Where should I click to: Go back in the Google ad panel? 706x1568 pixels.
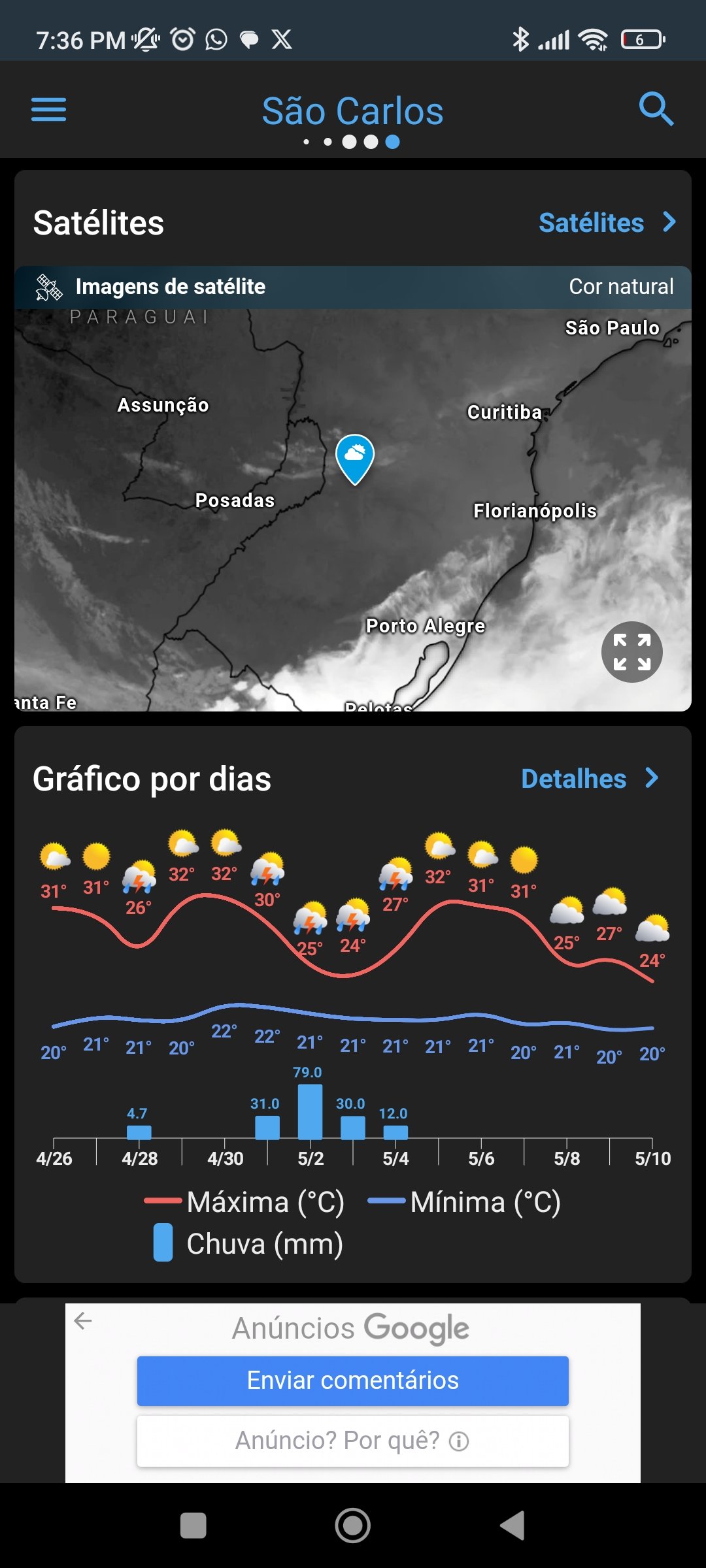click(x=83, y=1321)
